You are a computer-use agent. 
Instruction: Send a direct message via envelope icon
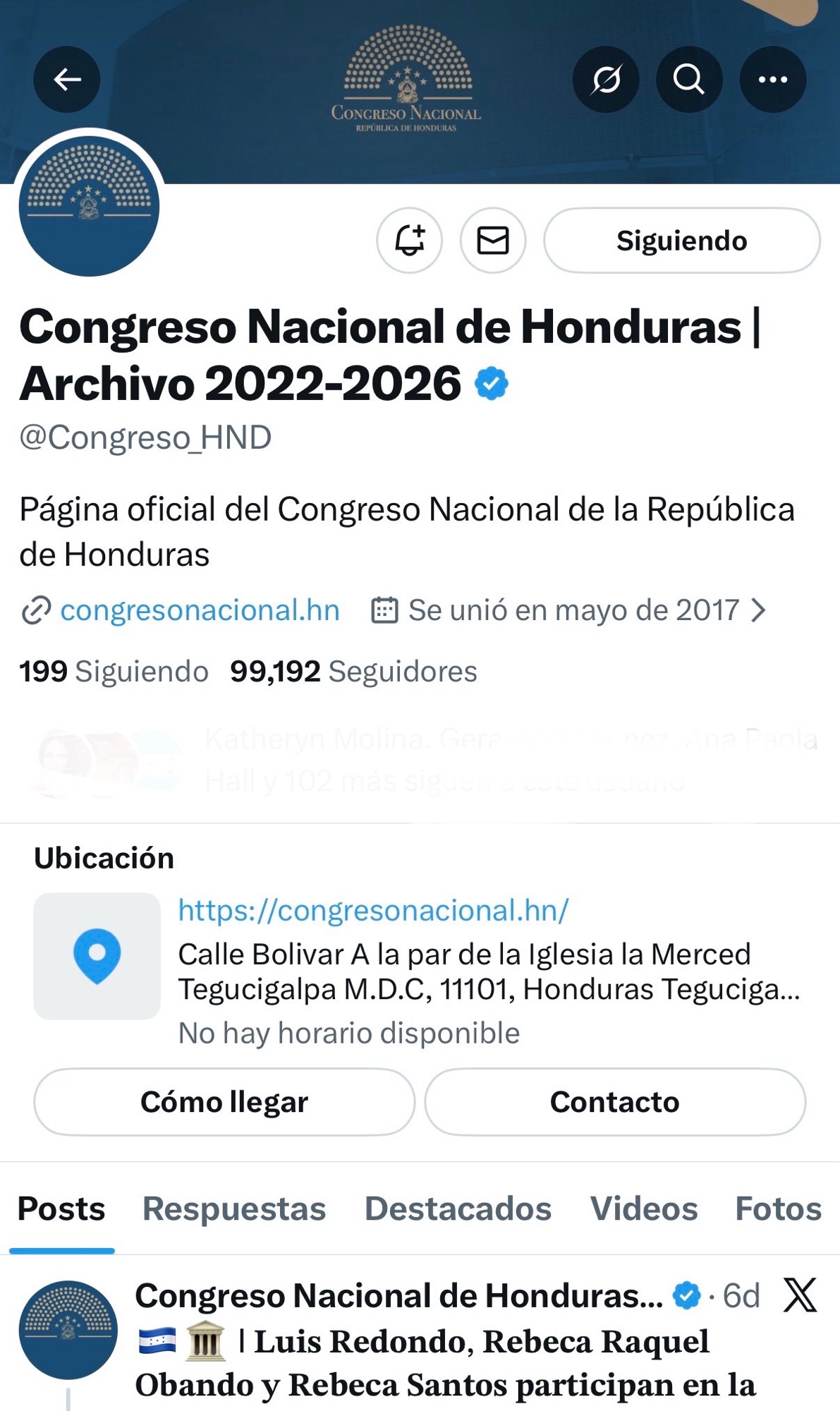493,241
